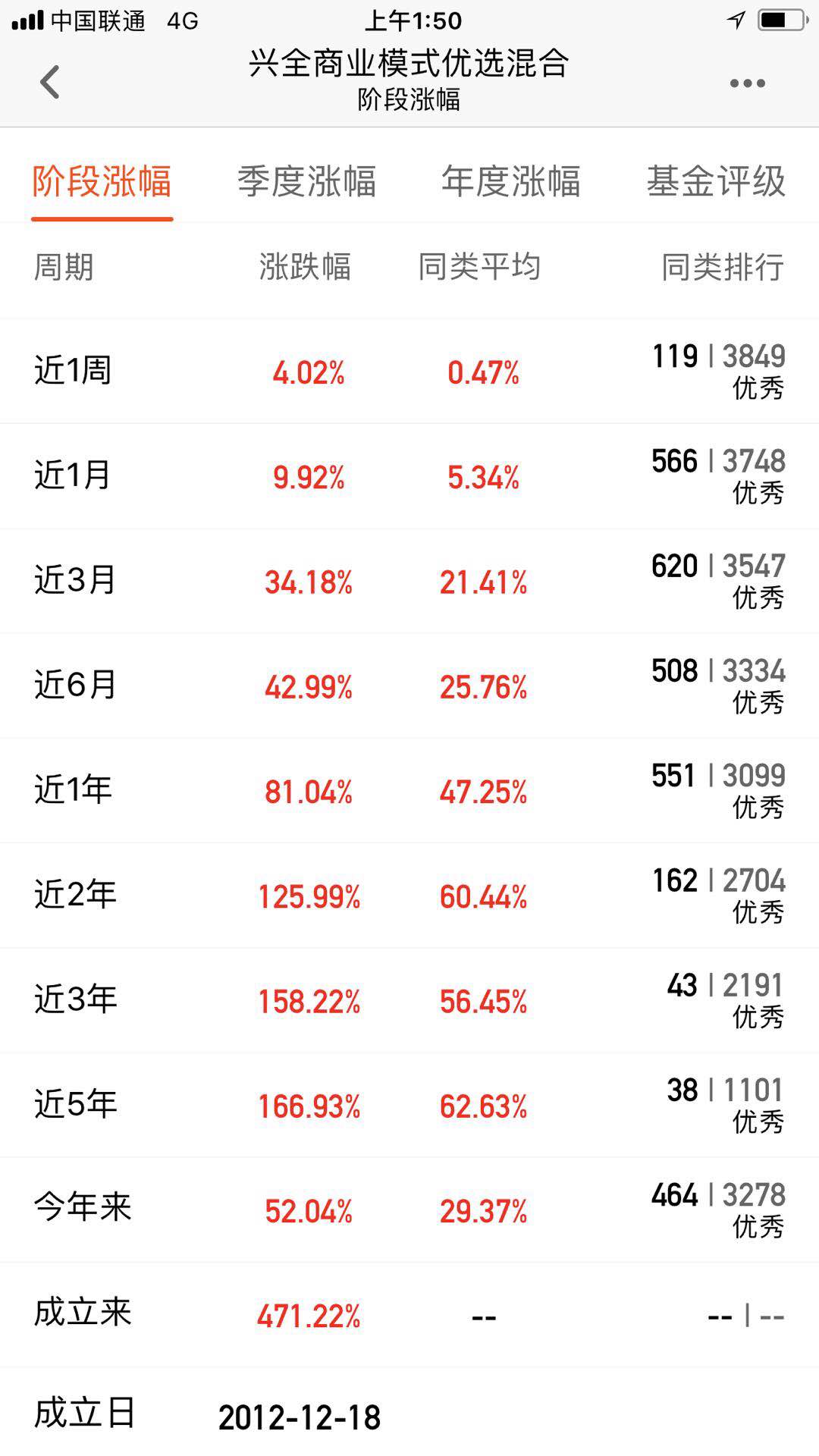819x1456 pixels.
Task: Tap the 近1年 return value 81.04%
Action: point(309,790)
